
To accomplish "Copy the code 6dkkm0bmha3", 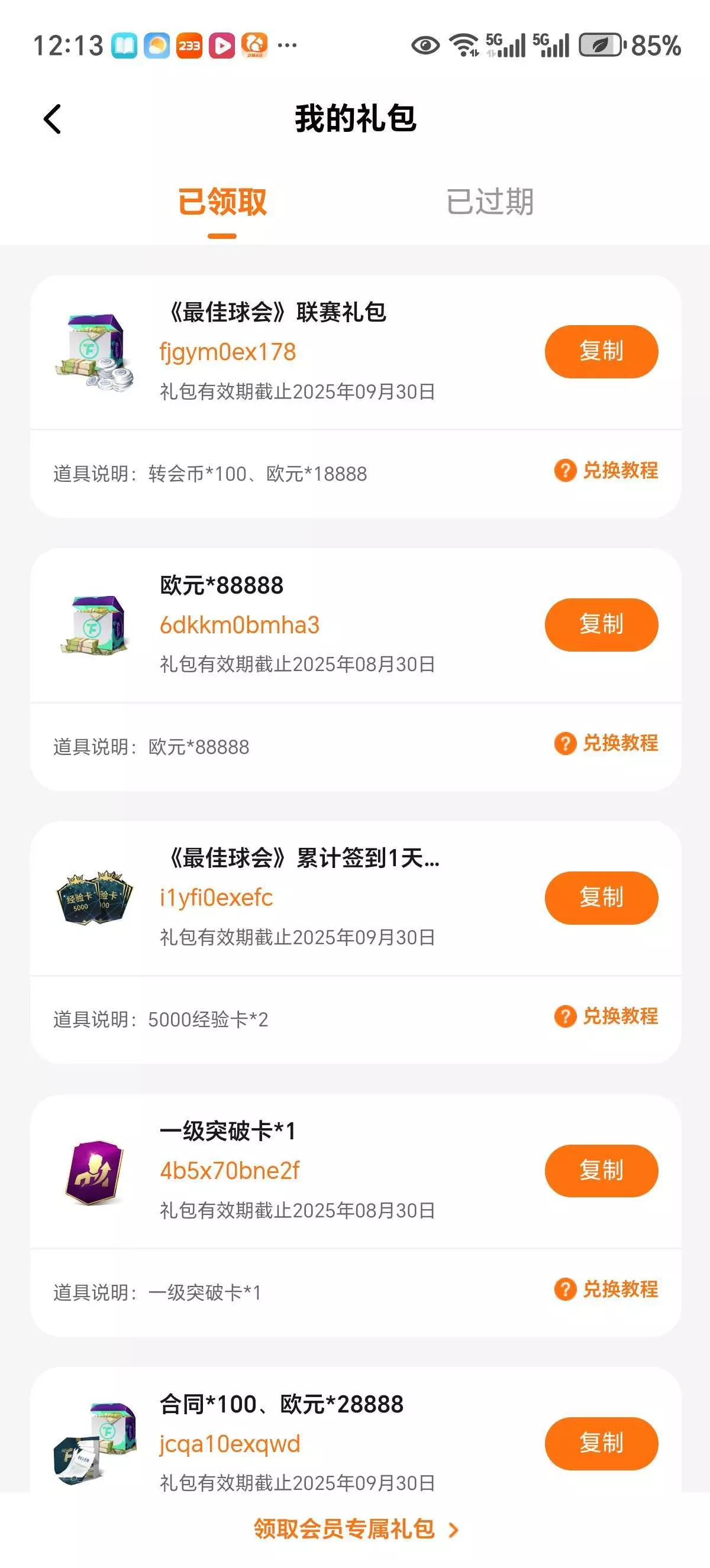I will 601,624.
